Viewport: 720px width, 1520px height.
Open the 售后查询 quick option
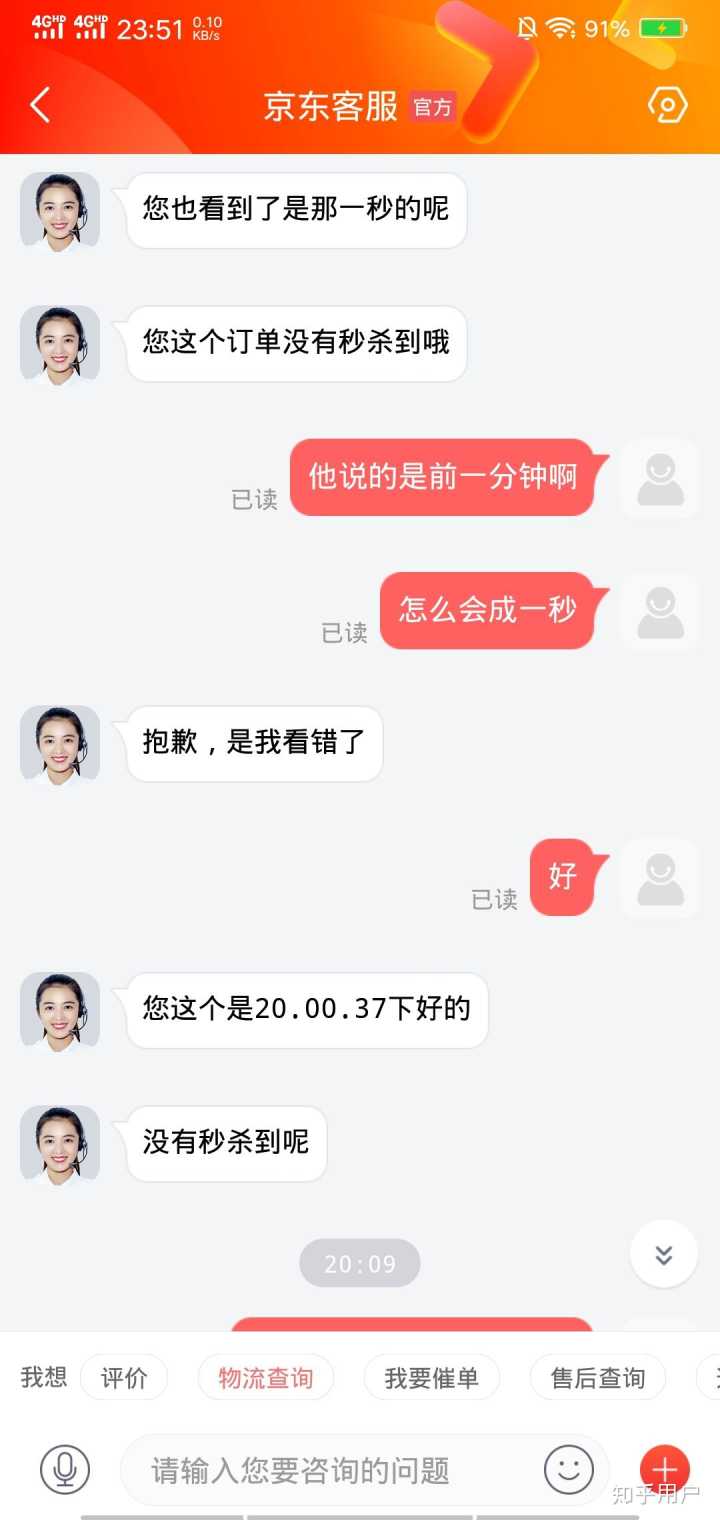tap(597, 1378)
